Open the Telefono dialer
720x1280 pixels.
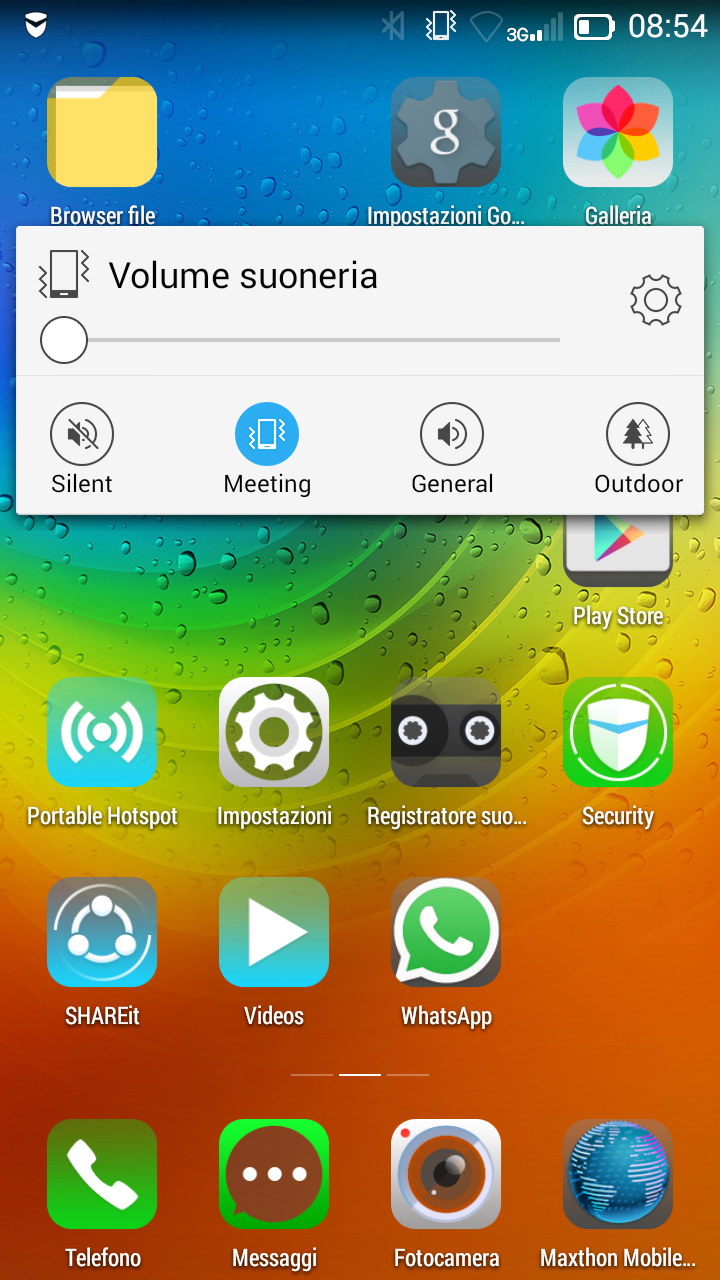coord(102,1174)
